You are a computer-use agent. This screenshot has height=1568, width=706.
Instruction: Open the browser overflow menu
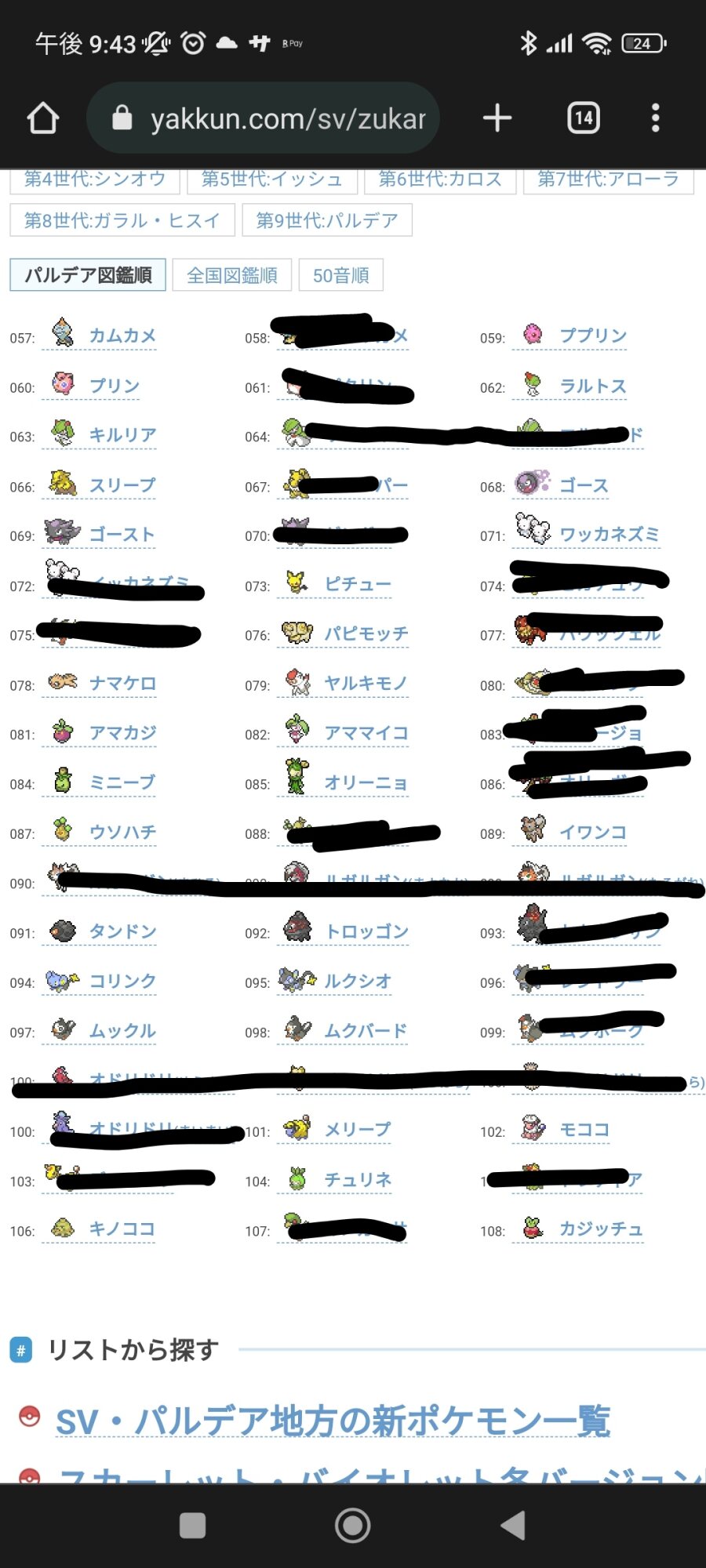pos(656,118)
